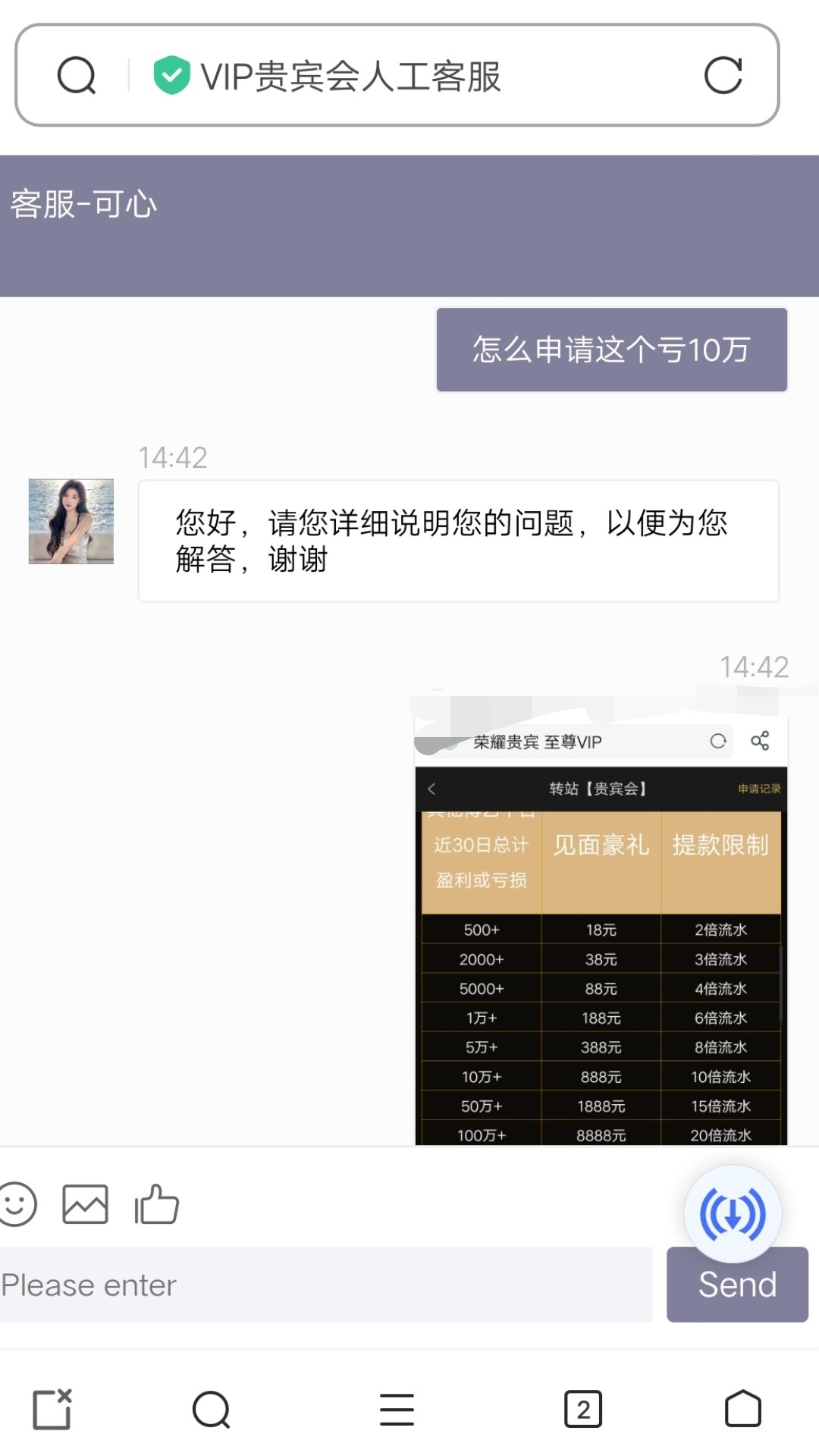Tap the thumbs-up rating icon
Image resolution: width=819 pixels, height=1456 pixels.
pyautogui.click(x=156, y=1203)
